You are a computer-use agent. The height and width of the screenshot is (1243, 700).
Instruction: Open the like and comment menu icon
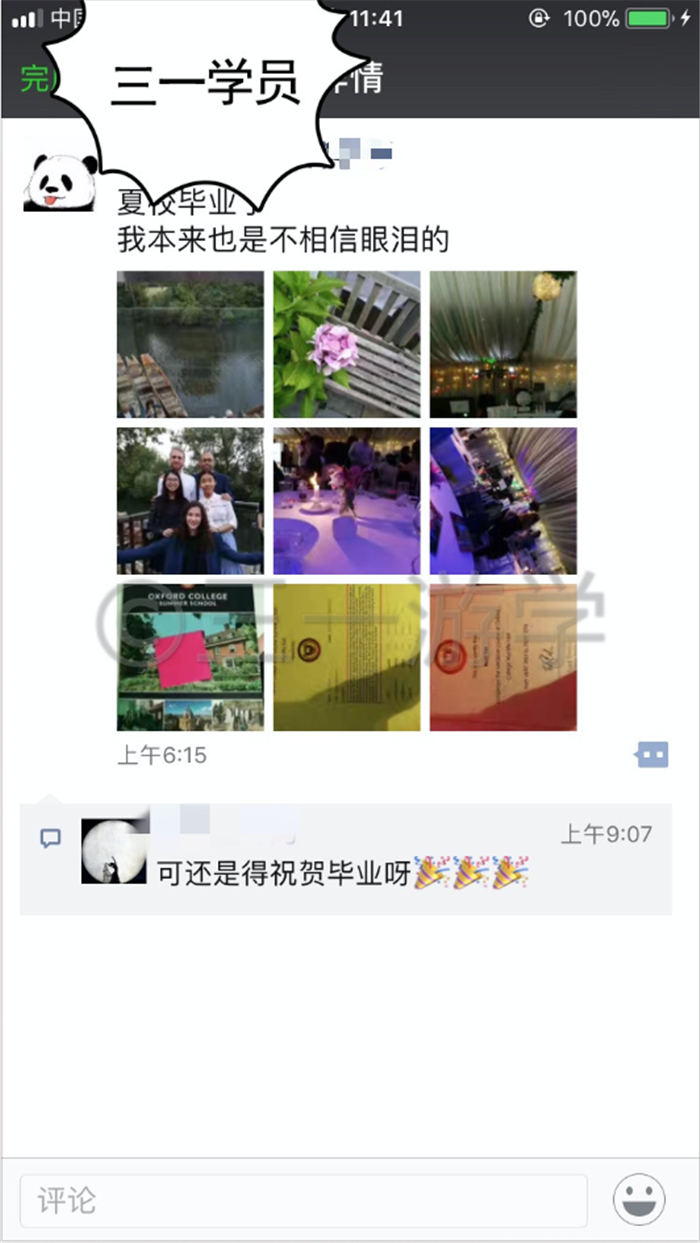point(652,755)
